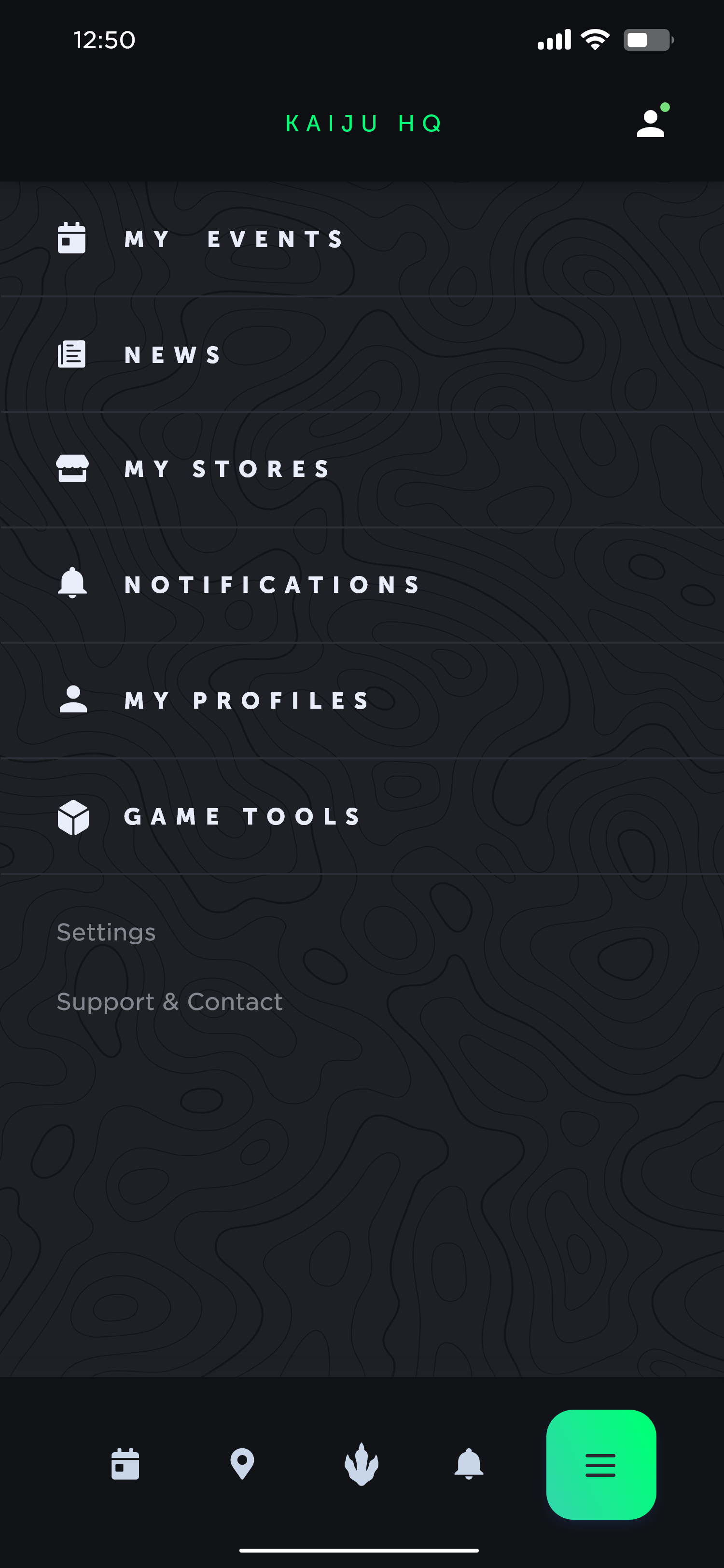The image size is (724, 1568).
Task: Open My Events
Action: coord(234,239)
